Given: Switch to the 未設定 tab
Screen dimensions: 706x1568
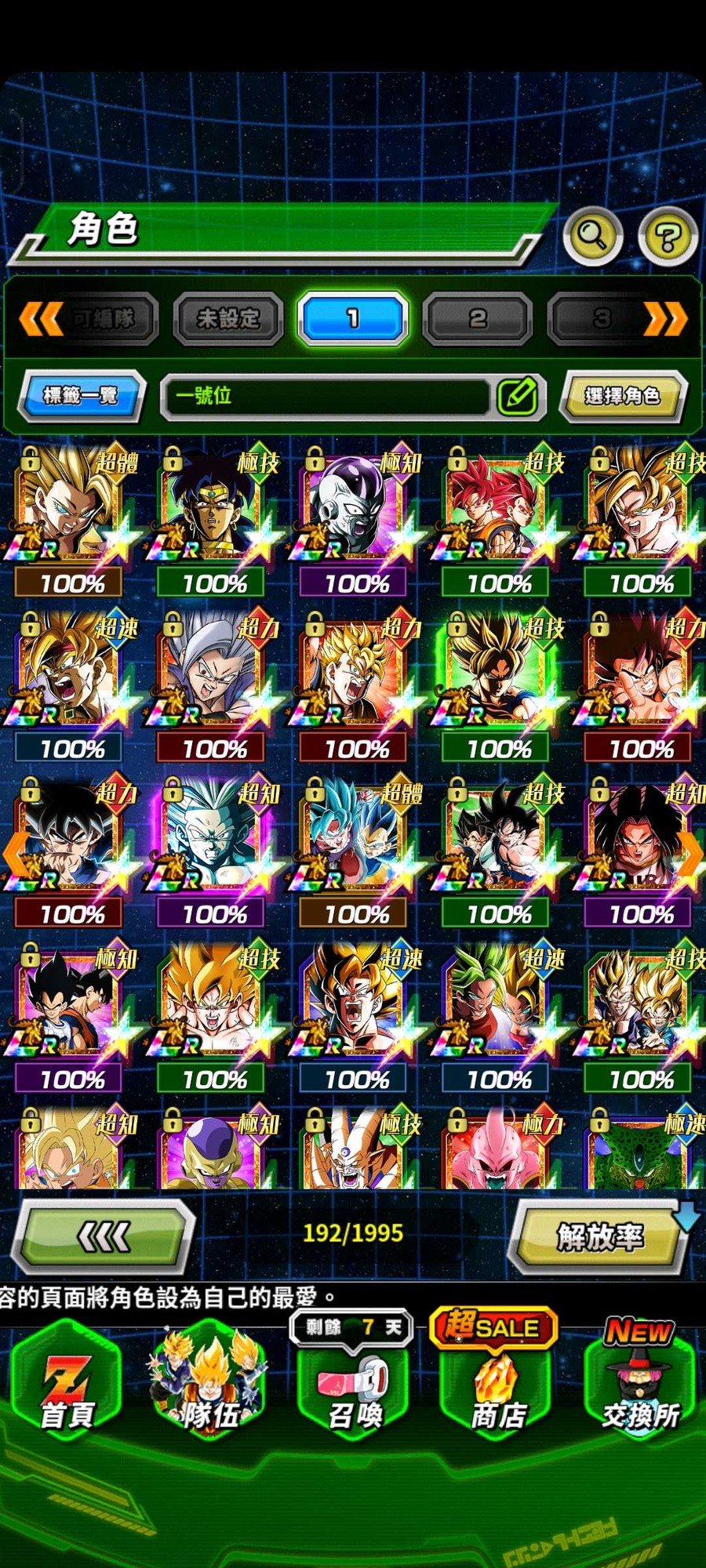Looking at the screenshot, I should coord(227,318).
